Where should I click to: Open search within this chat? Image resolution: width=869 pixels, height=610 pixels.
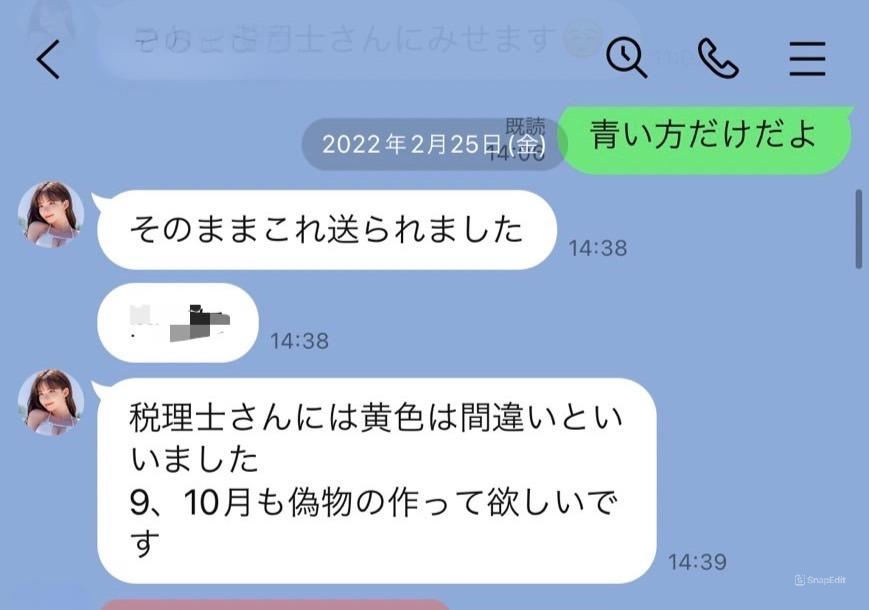point(627,59)
